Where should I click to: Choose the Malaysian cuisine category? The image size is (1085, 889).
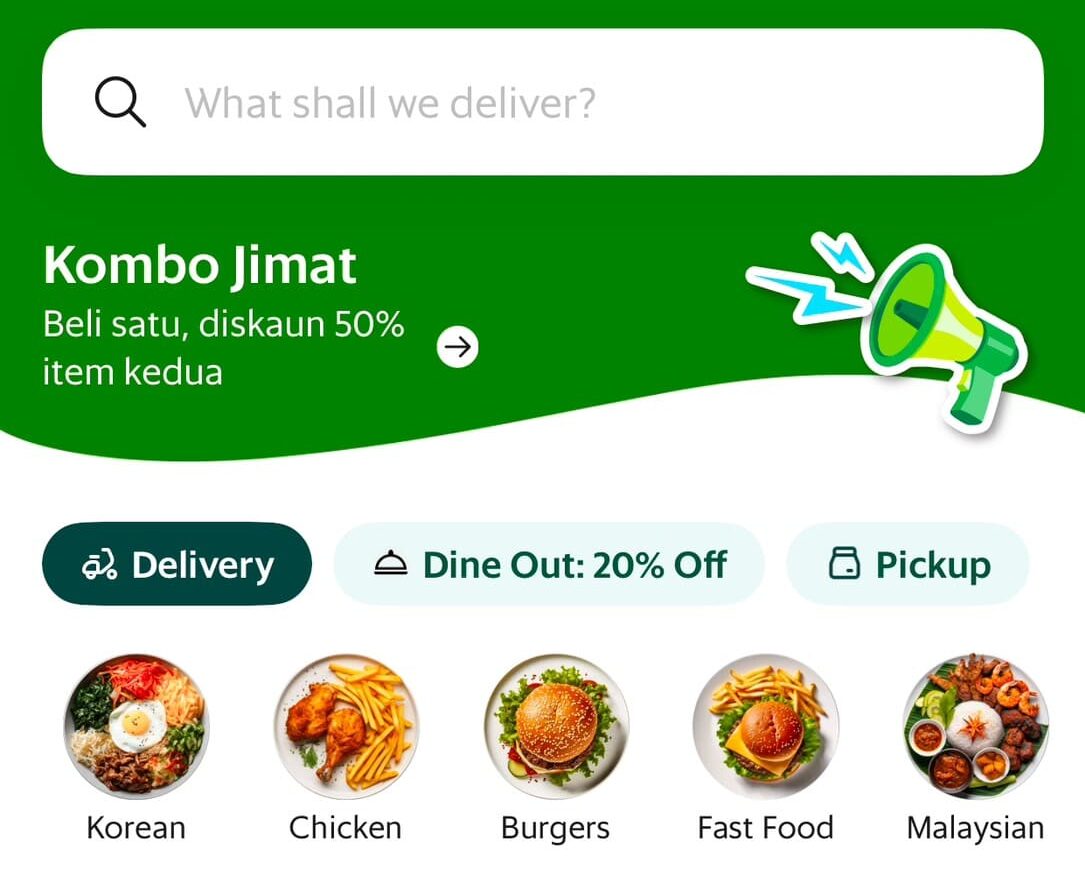[975, 727]
